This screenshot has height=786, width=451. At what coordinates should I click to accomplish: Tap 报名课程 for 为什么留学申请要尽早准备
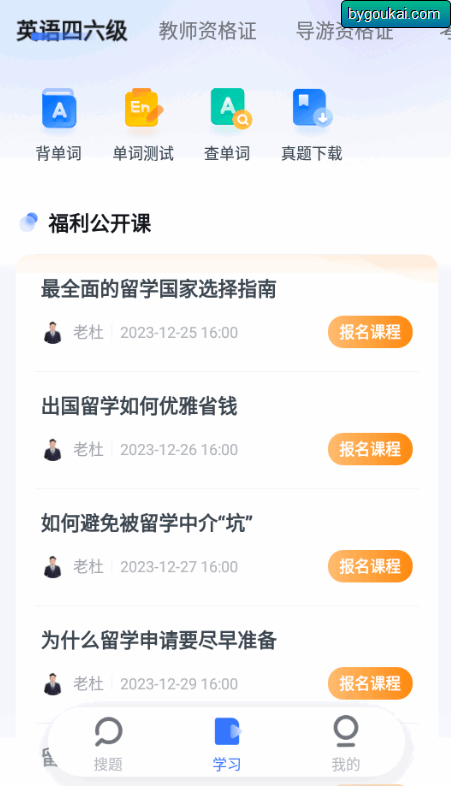coord(370,683)
